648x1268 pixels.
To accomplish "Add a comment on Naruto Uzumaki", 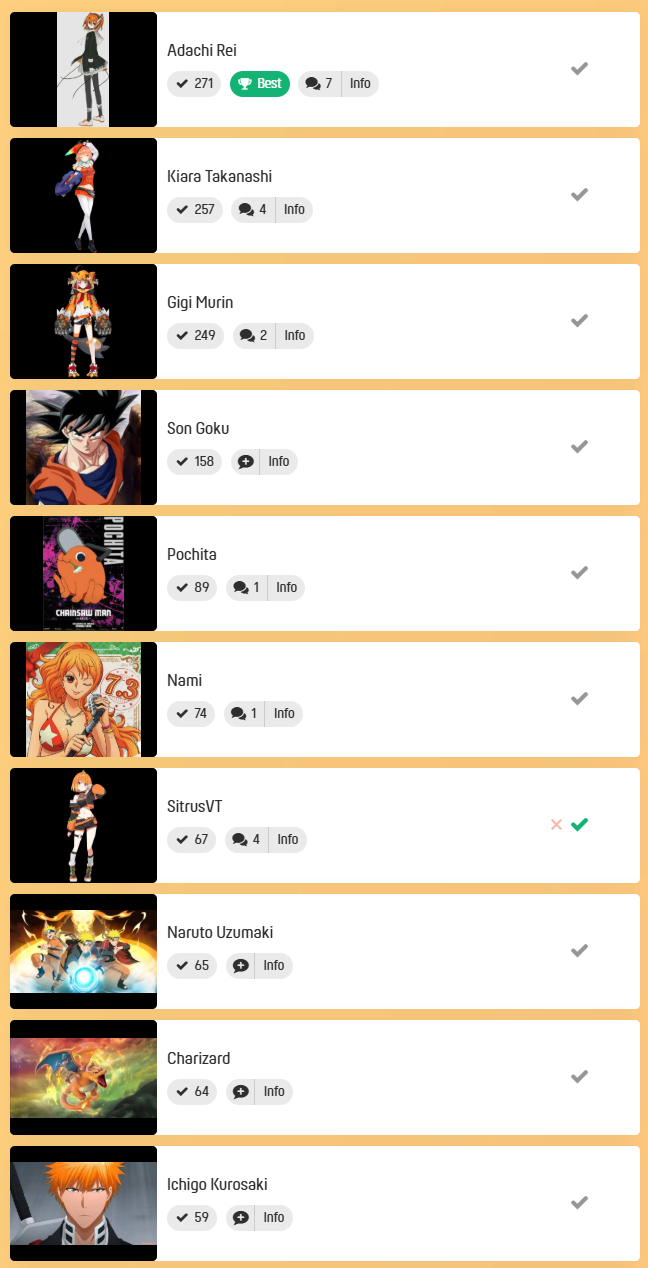I will coord(240,966).
